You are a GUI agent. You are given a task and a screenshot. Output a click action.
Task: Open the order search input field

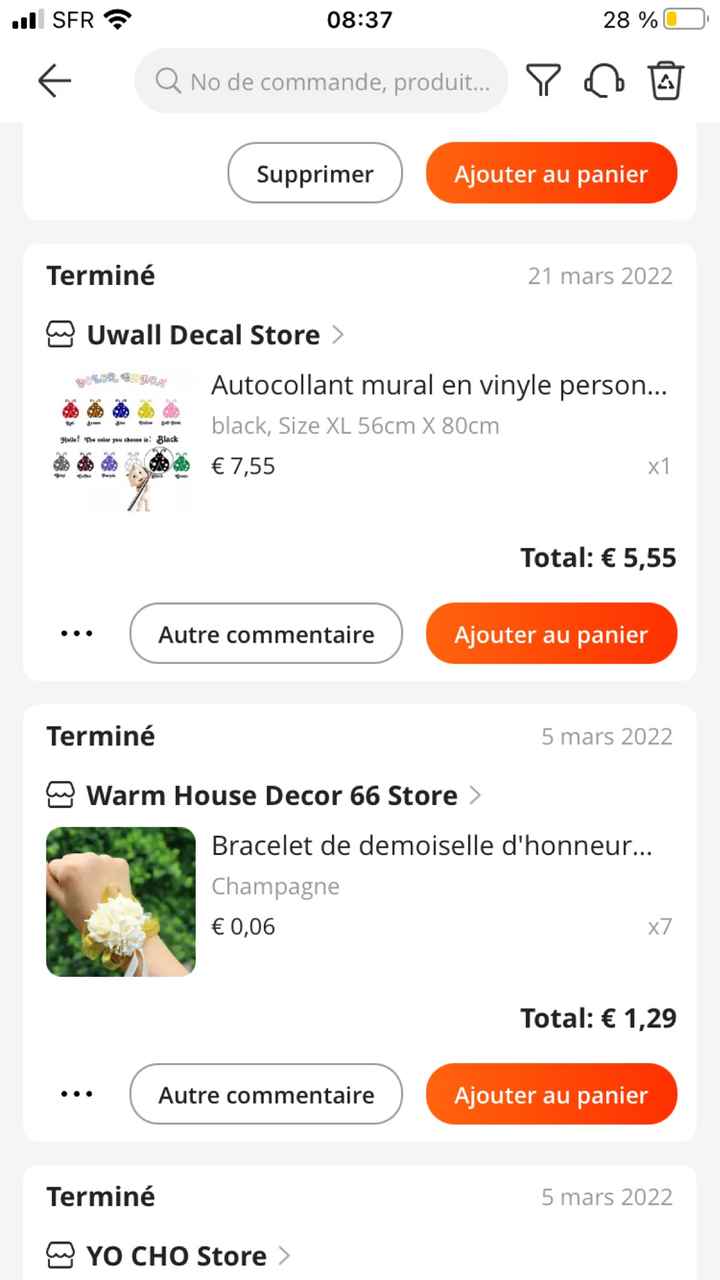(320, 82)
